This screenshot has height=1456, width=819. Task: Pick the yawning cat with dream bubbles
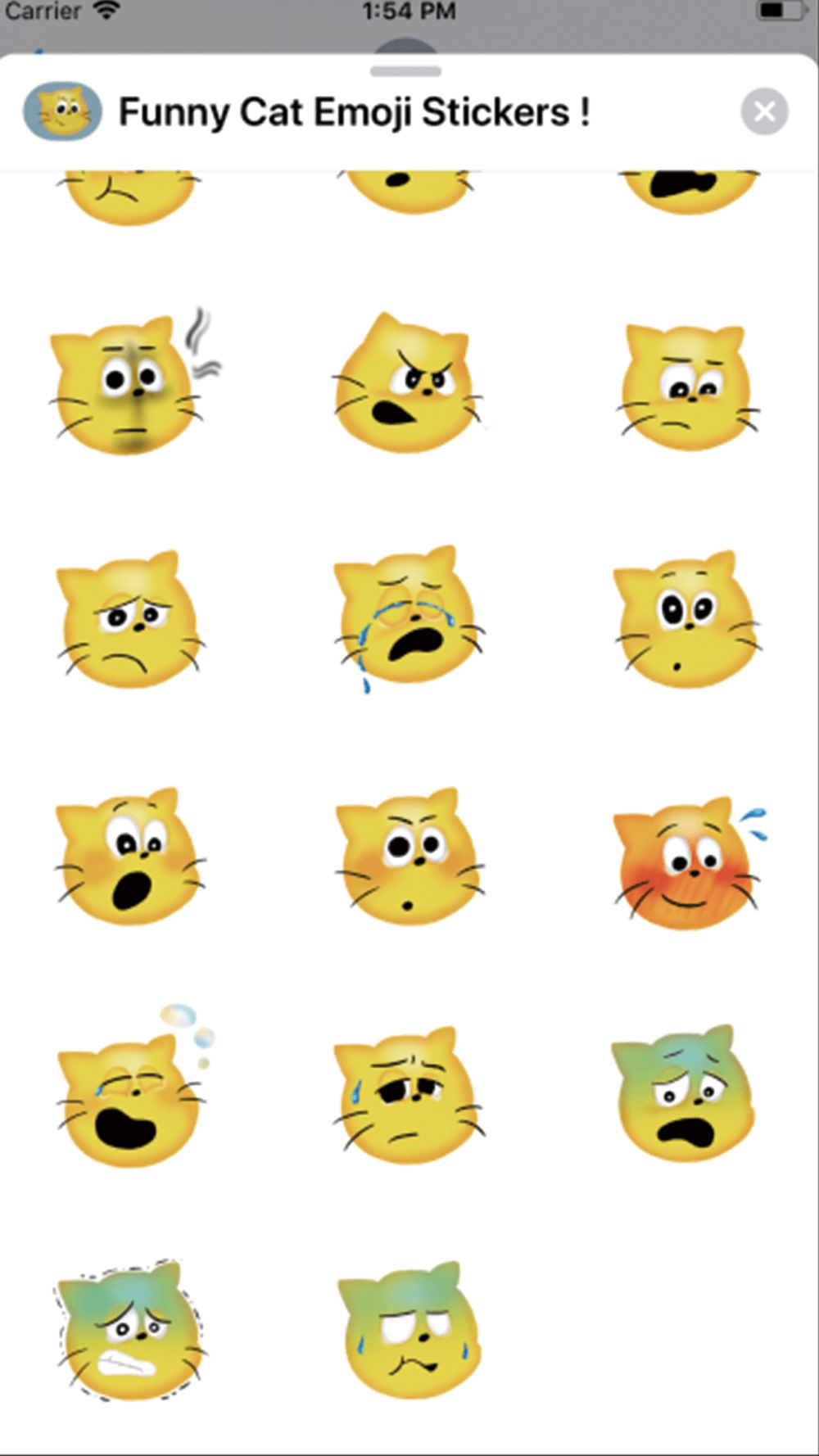click(133, 1085)
